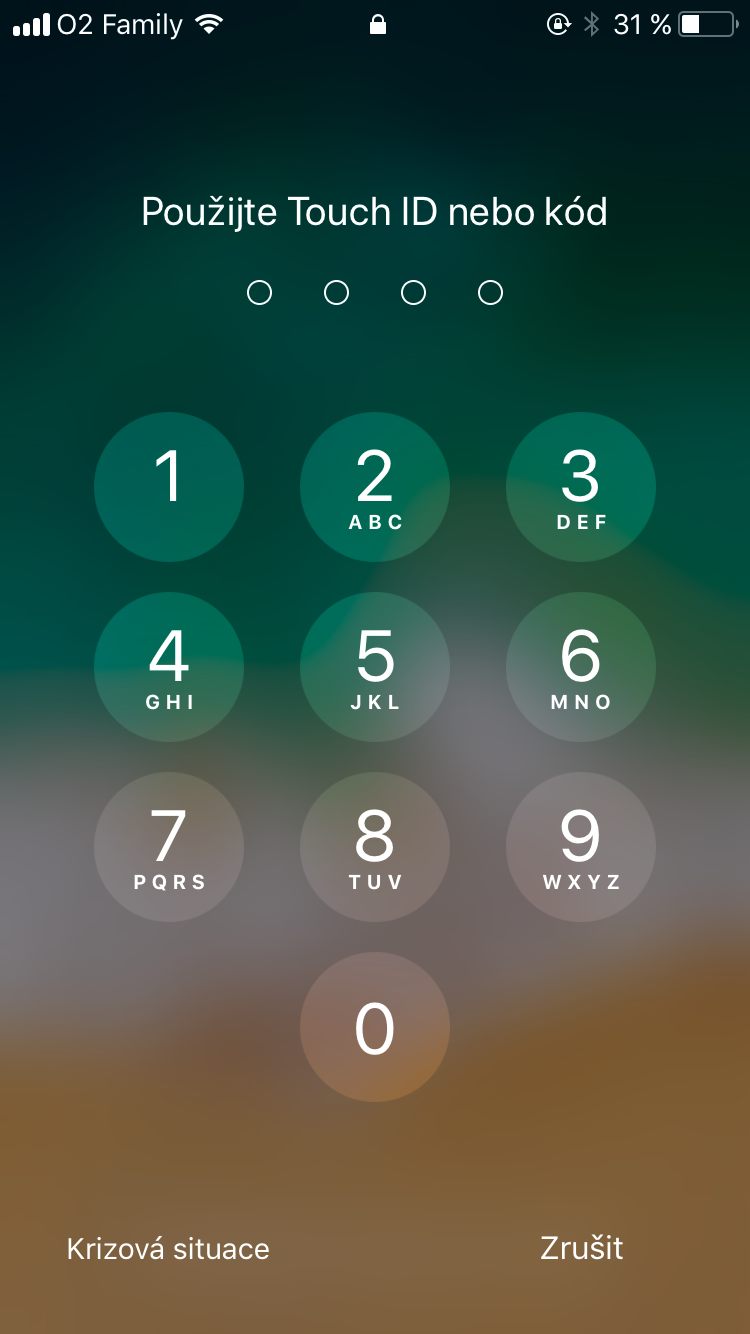
Task: Cancel passcode entry with Zrušit
Action: (581, 1248)
